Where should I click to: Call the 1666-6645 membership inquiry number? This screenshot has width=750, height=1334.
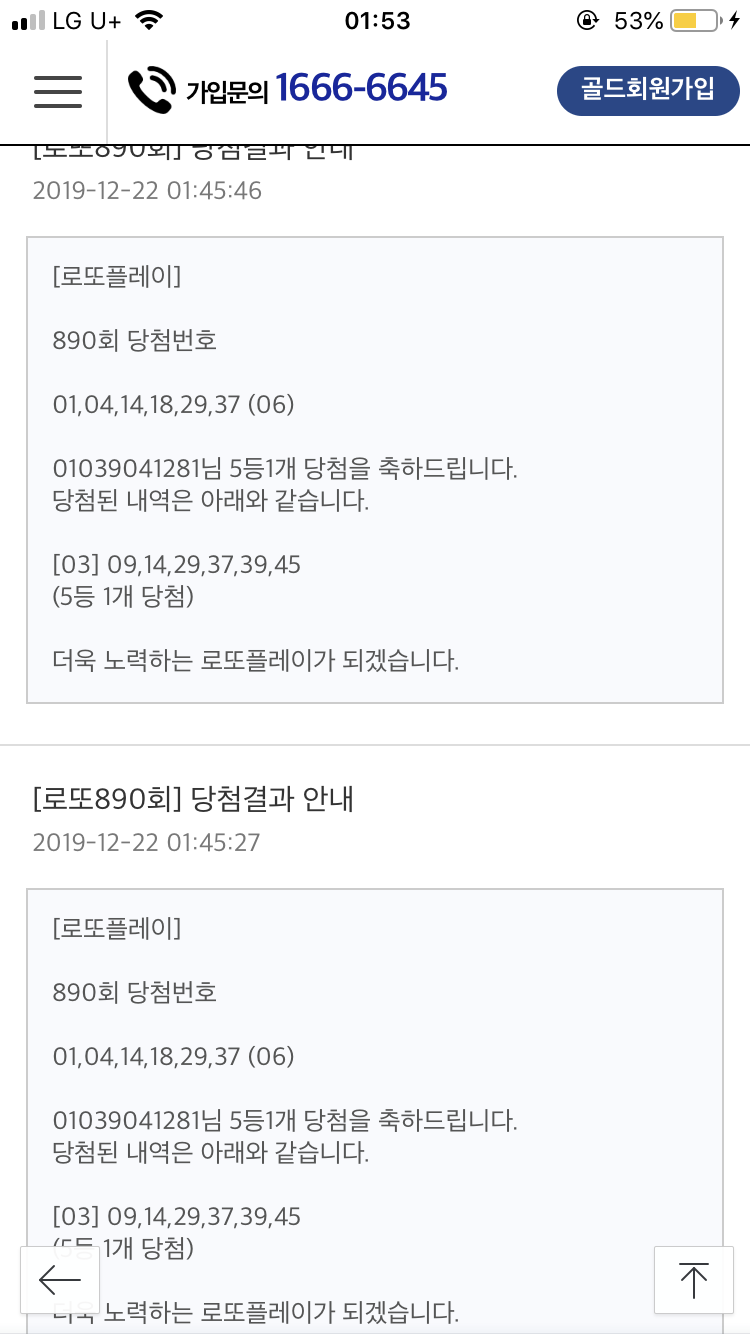click(288, 89)
